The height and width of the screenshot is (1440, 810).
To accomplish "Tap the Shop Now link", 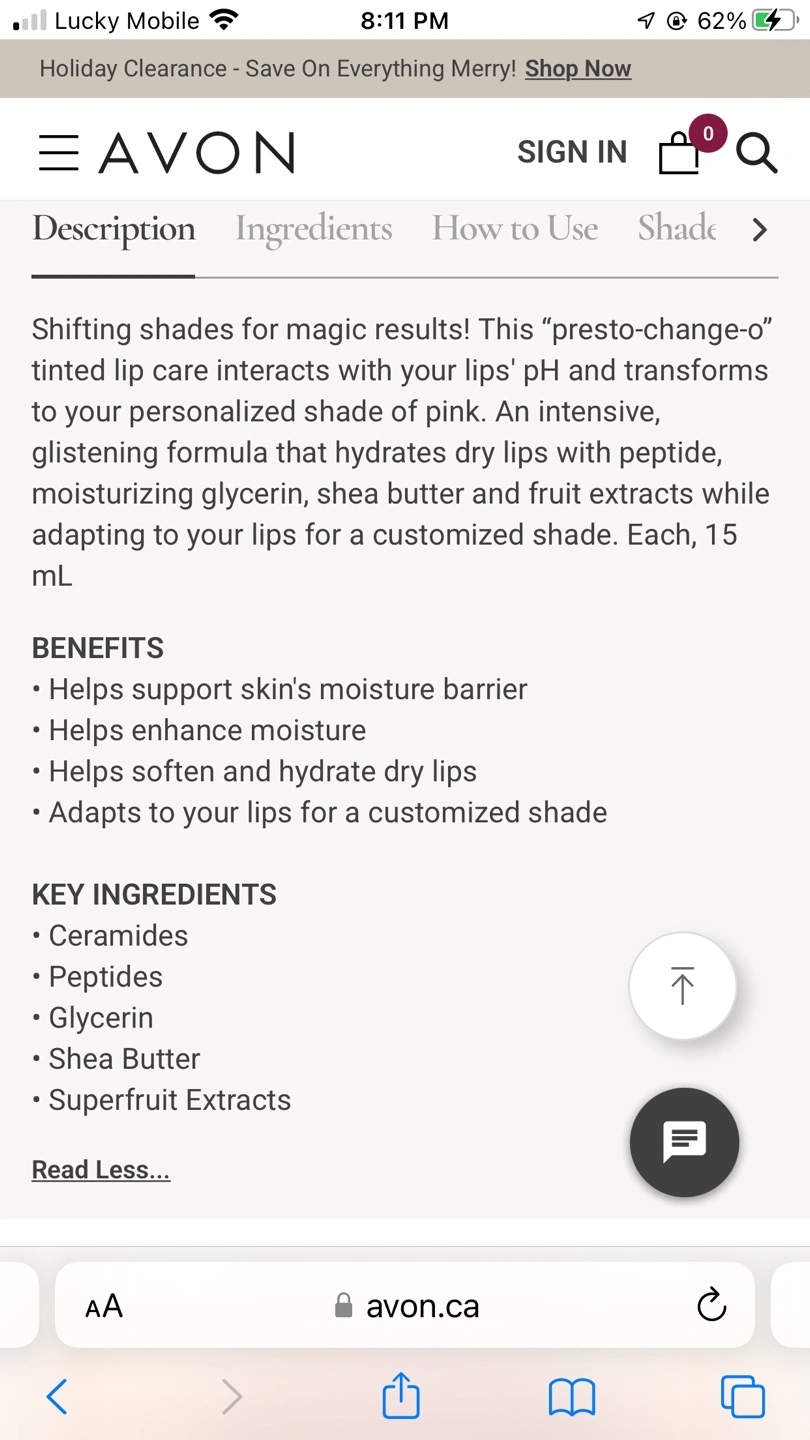I will click(578, 69).
